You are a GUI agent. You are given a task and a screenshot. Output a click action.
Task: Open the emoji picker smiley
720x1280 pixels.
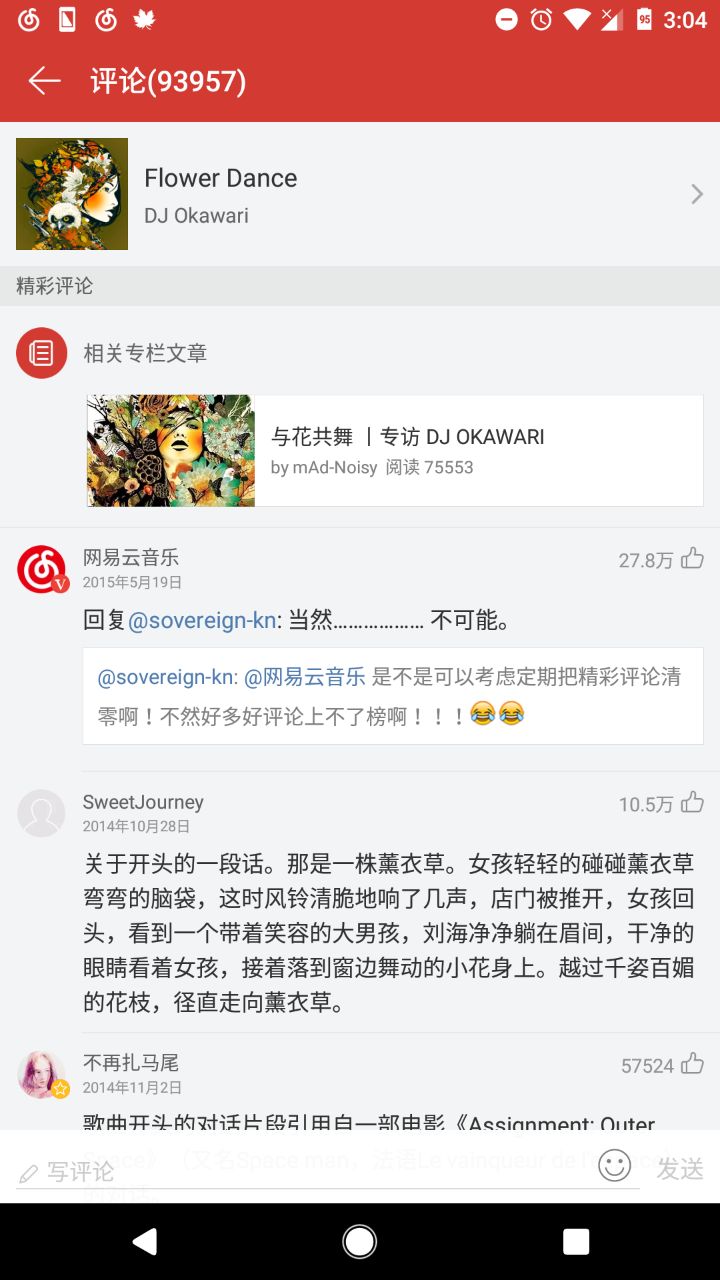coord(614,1166)
